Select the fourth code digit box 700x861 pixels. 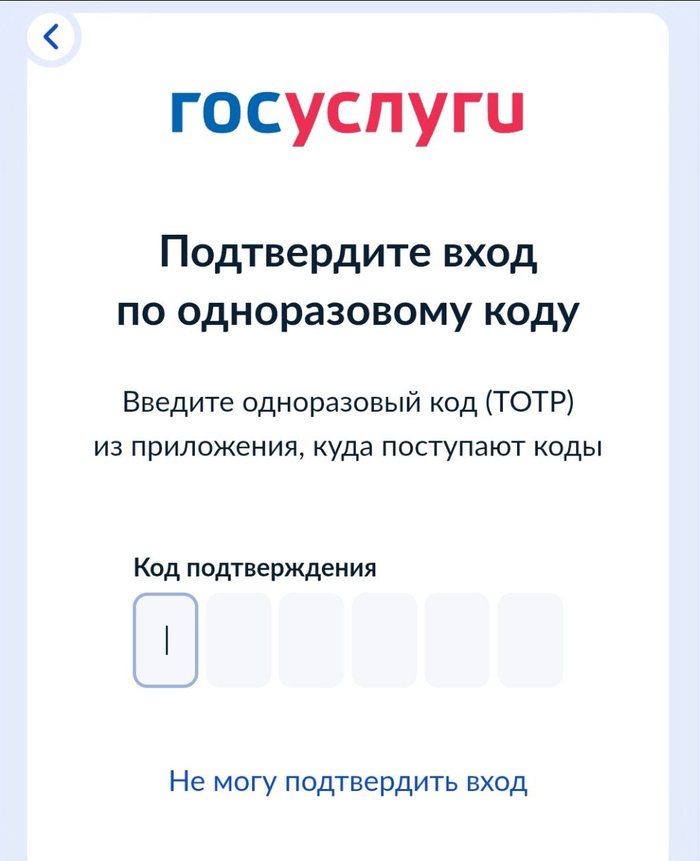pos(384,640)
